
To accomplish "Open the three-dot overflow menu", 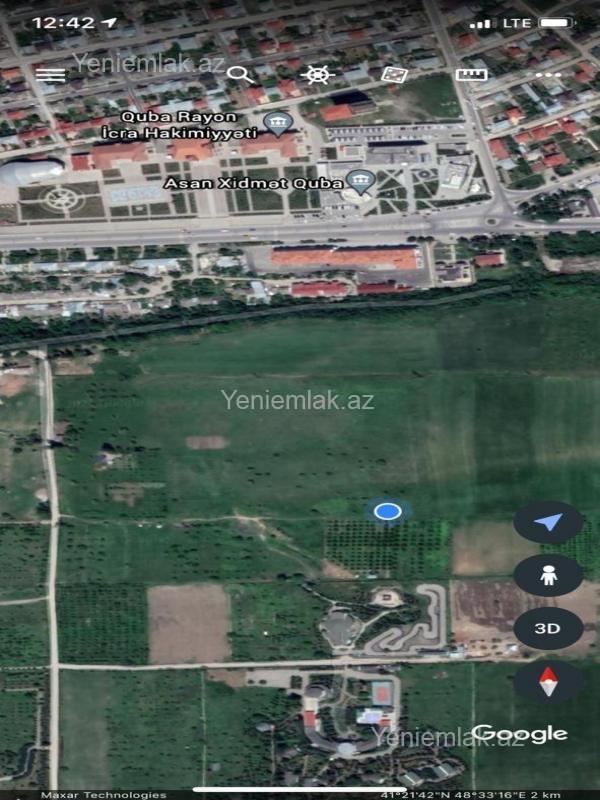I will [548, 74].
